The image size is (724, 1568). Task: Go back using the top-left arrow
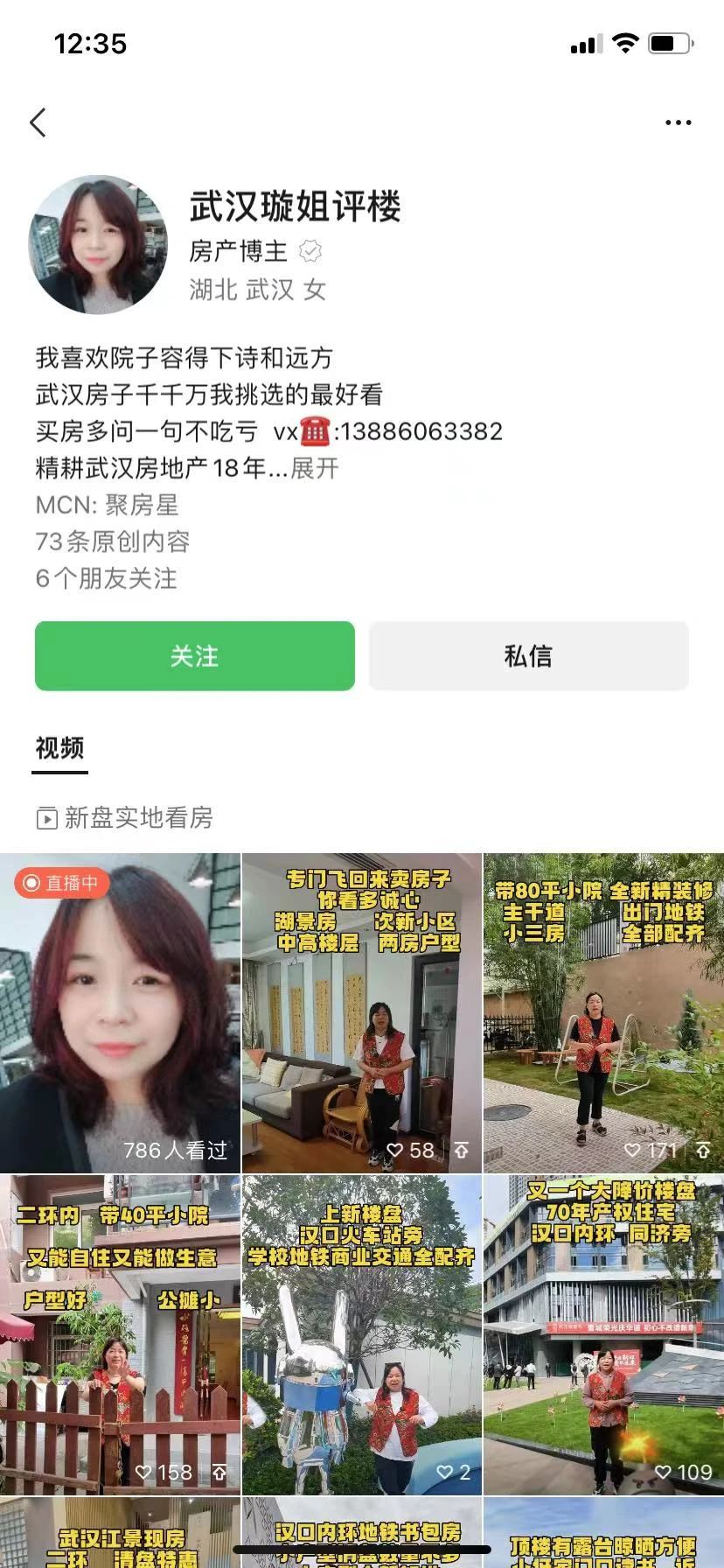pyautogui.click(x=38, y=122)
